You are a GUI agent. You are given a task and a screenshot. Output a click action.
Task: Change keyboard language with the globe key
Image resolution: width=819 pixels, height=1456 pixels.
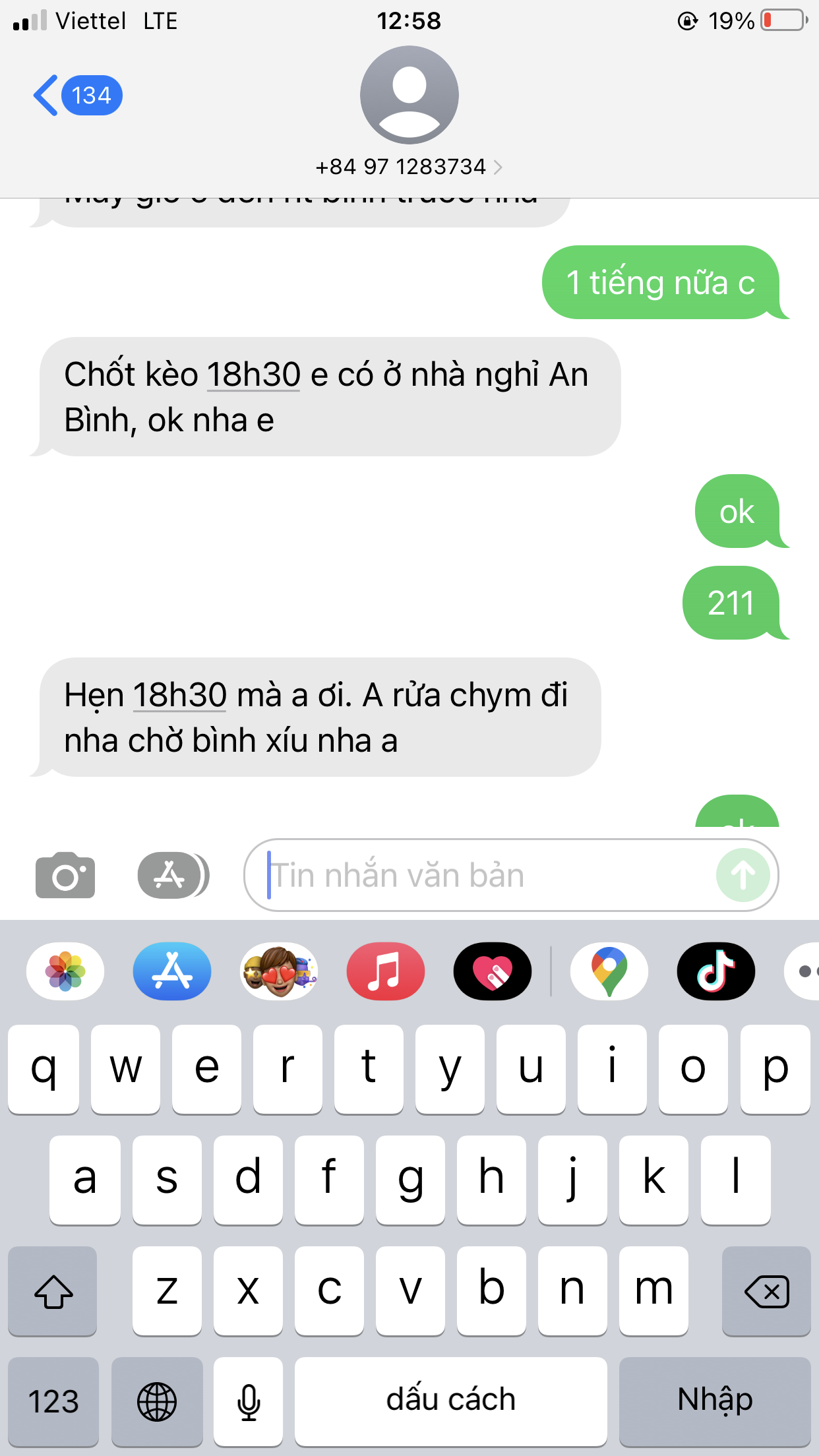coord(157,1401)
